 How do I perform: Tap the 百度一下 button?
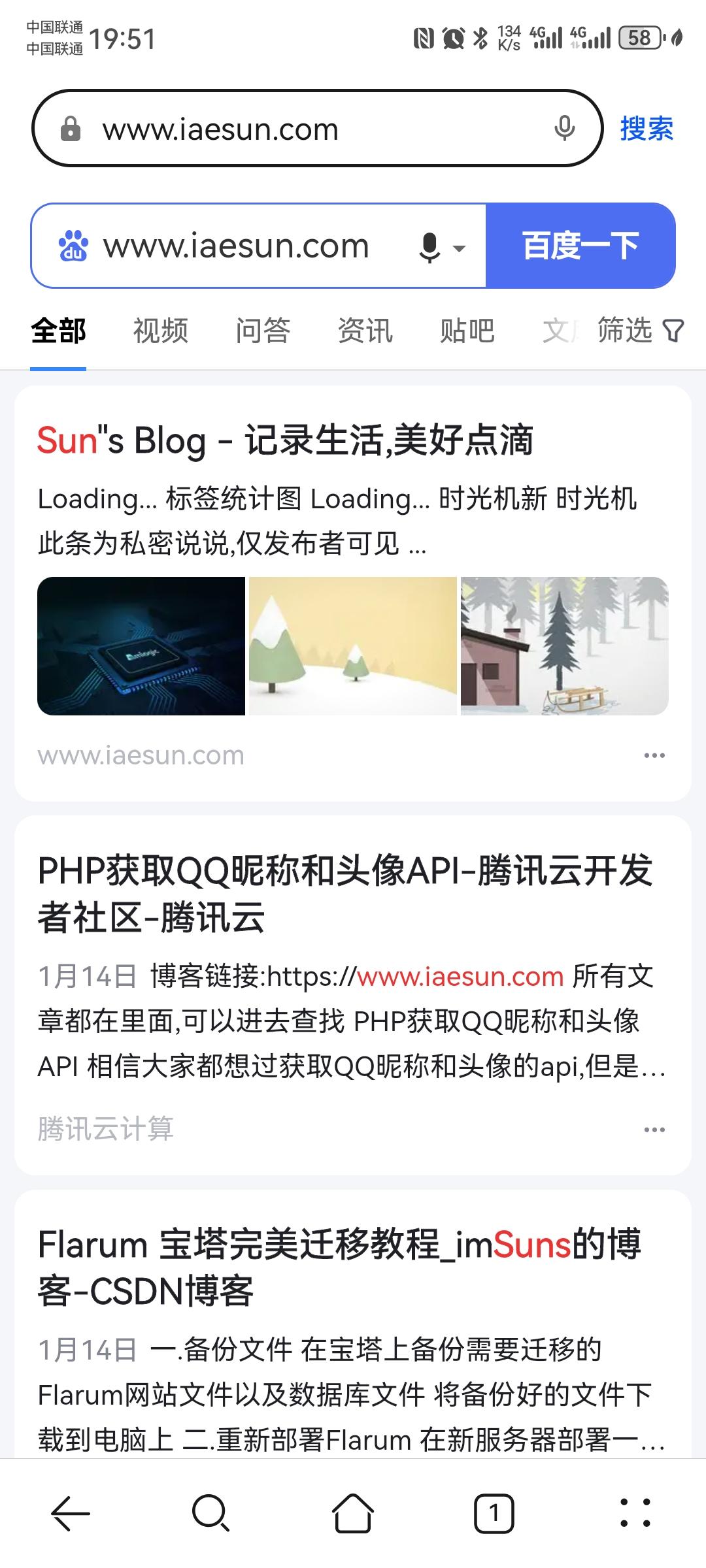click(x=580, y=246)
